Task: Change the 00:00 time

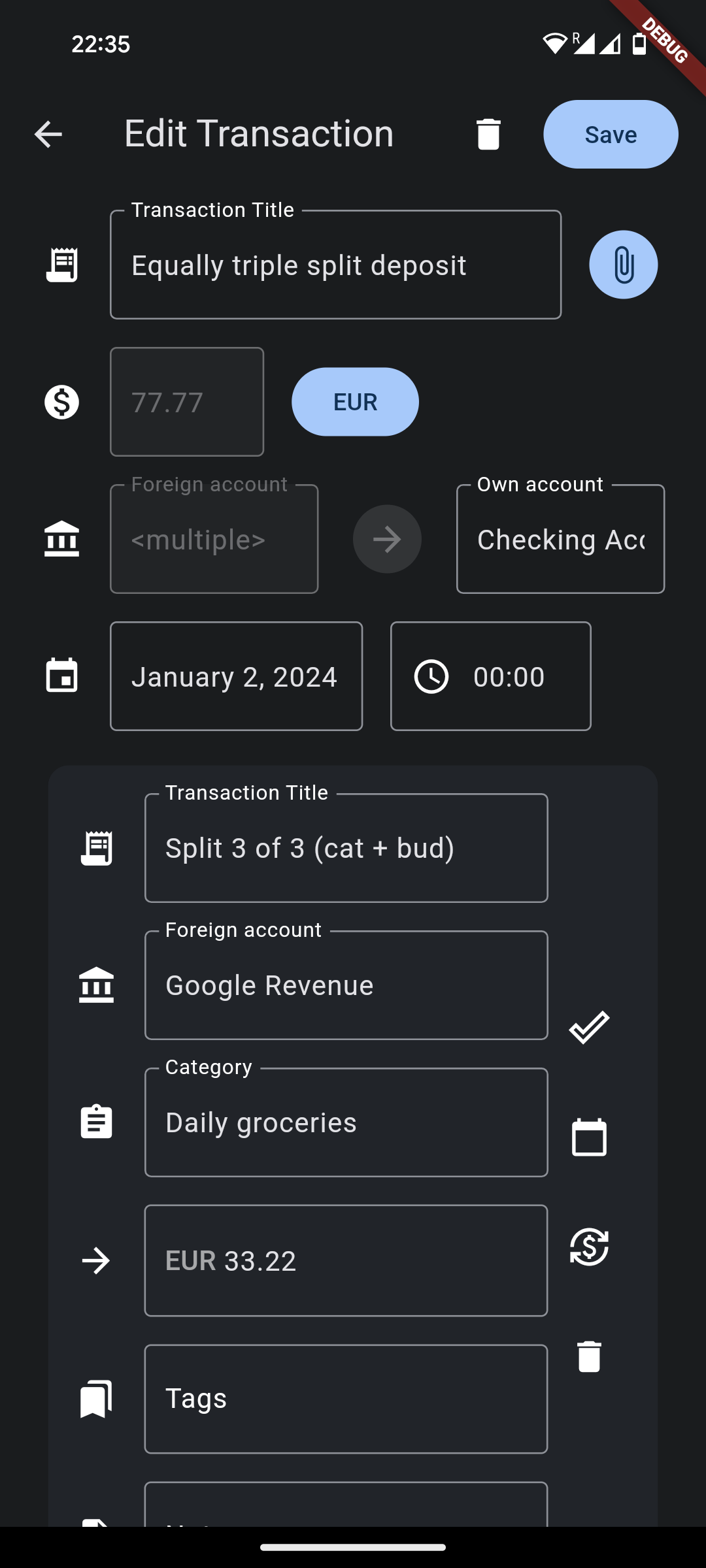Action: coord(491,676)
